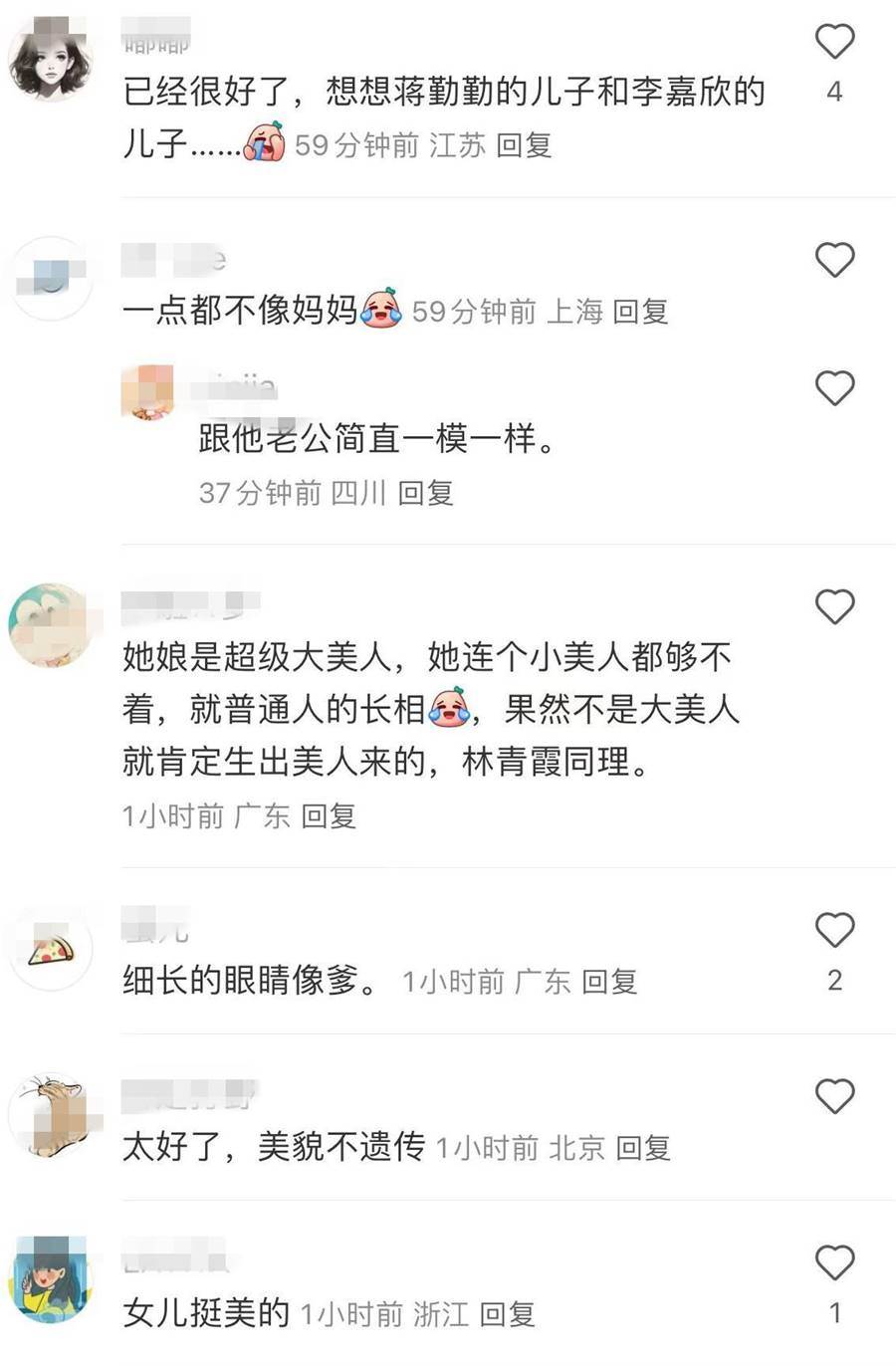Like the reply 跟他老公简直一模一样
896x1366 pixels.
coord(834,388)
